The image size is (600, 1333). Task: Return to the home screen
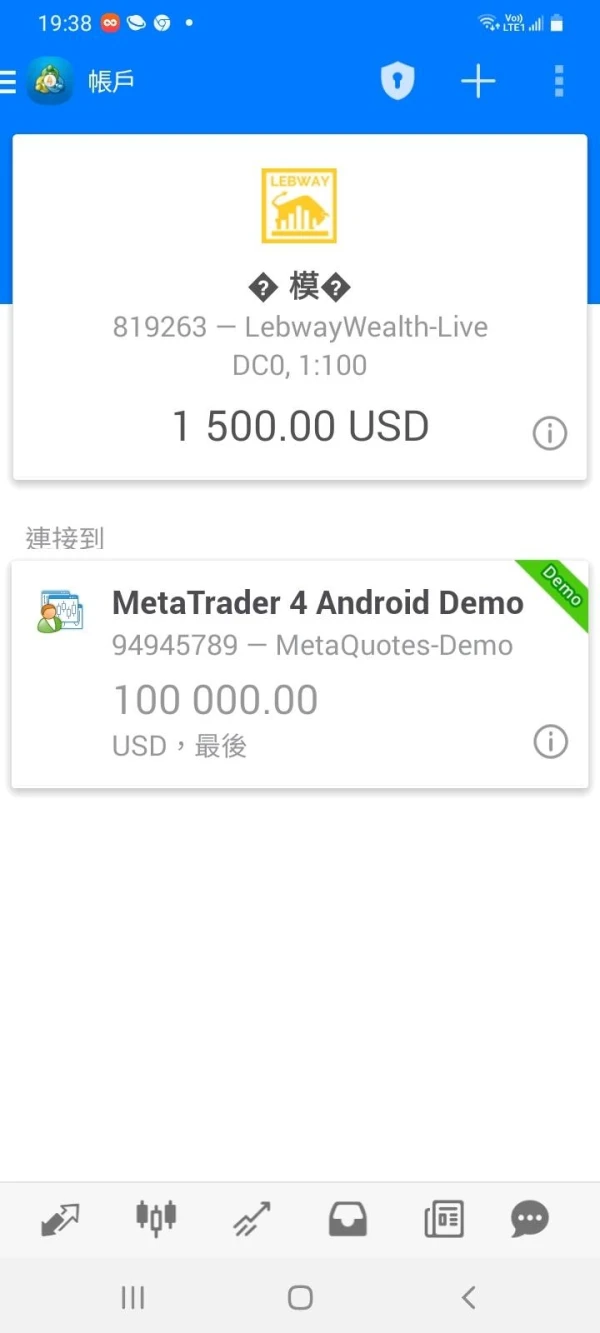pos(300,1298)
